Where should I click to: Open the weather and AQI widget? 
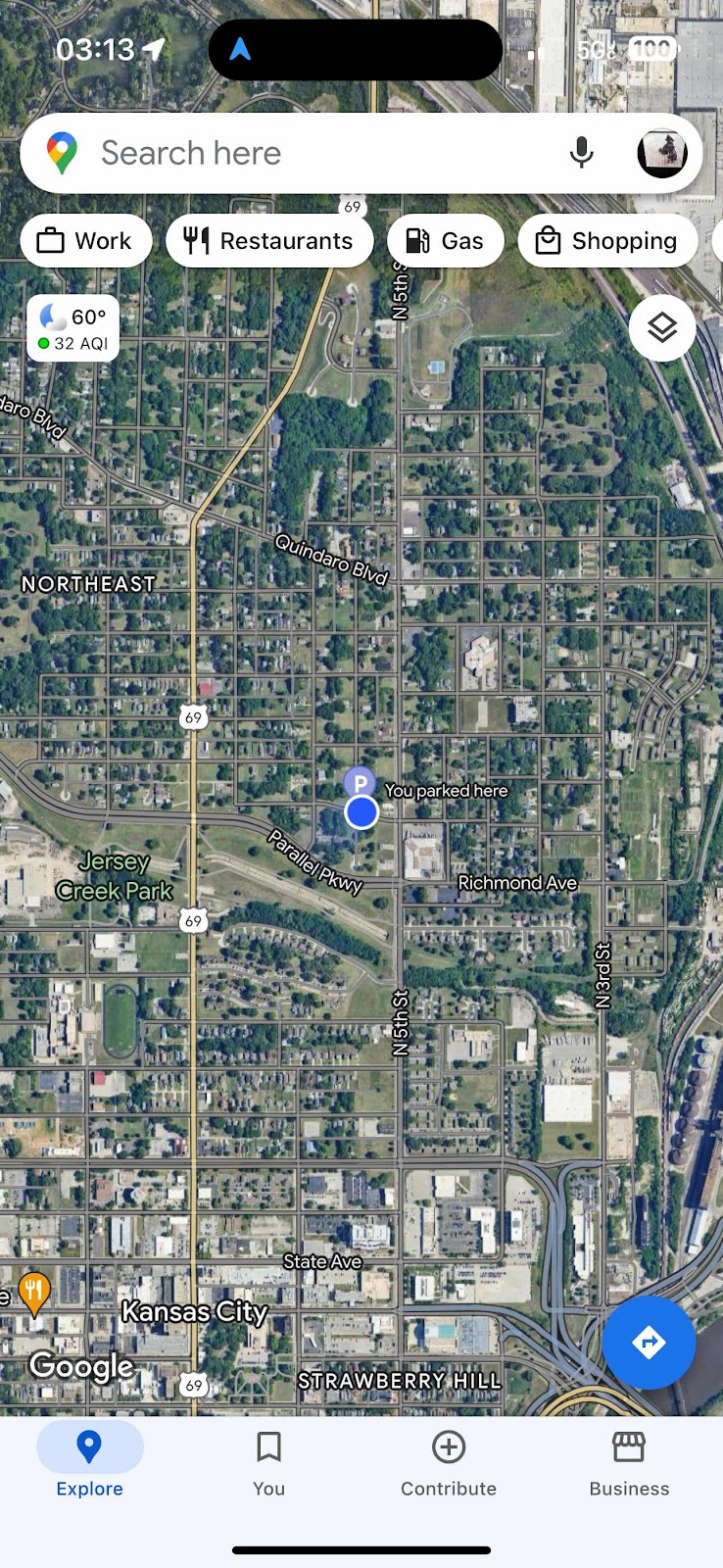point(73,328)
